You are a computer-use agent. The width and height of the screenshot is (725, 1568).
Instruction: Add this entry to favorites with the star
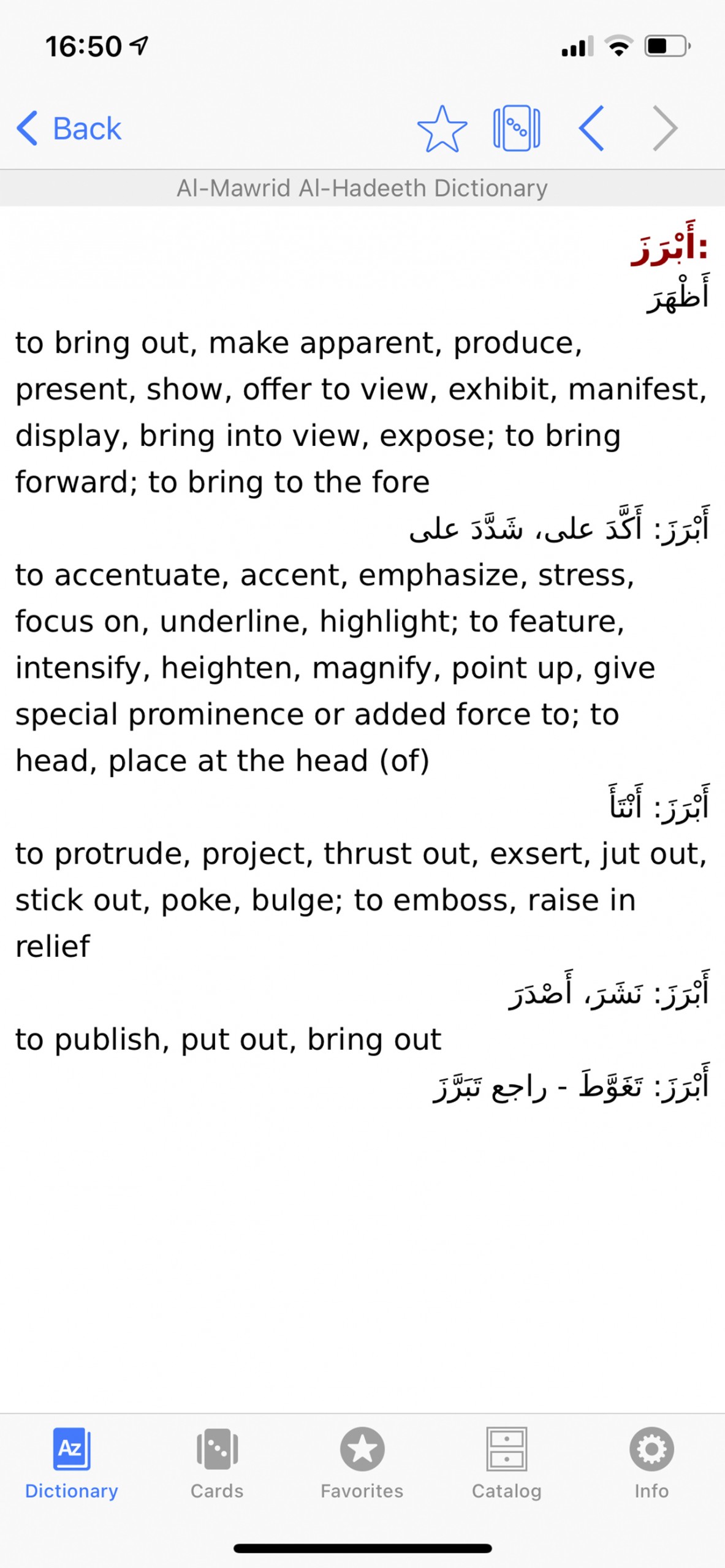442,129
